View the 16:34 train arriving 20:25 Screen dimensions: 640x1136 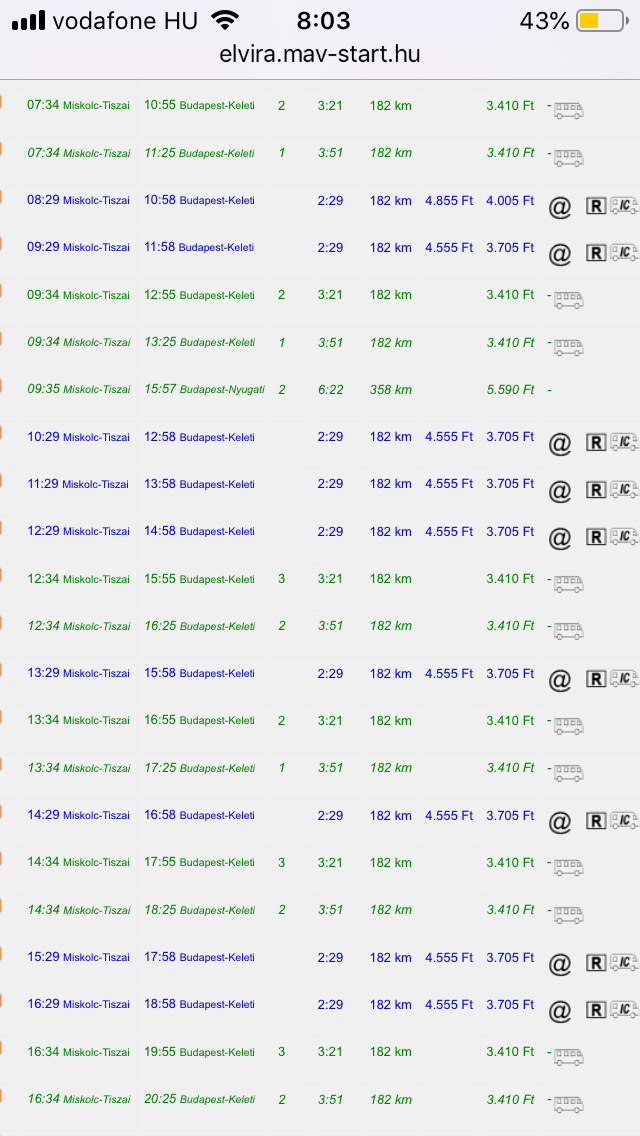(x=78, y=1099)
